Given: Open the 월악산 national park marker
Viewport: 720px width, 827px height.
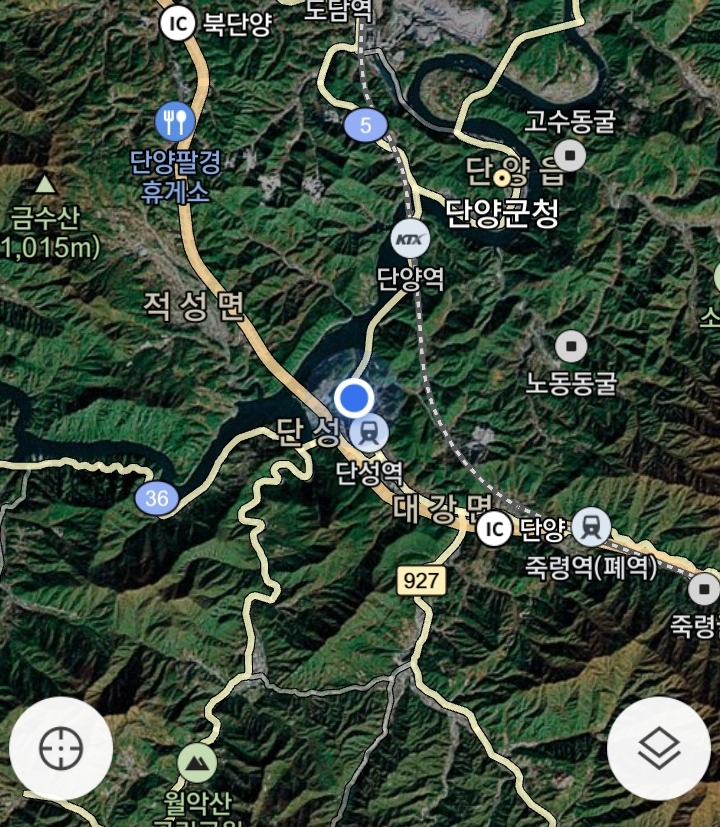Looking at the screenshot, I should 197,763.
